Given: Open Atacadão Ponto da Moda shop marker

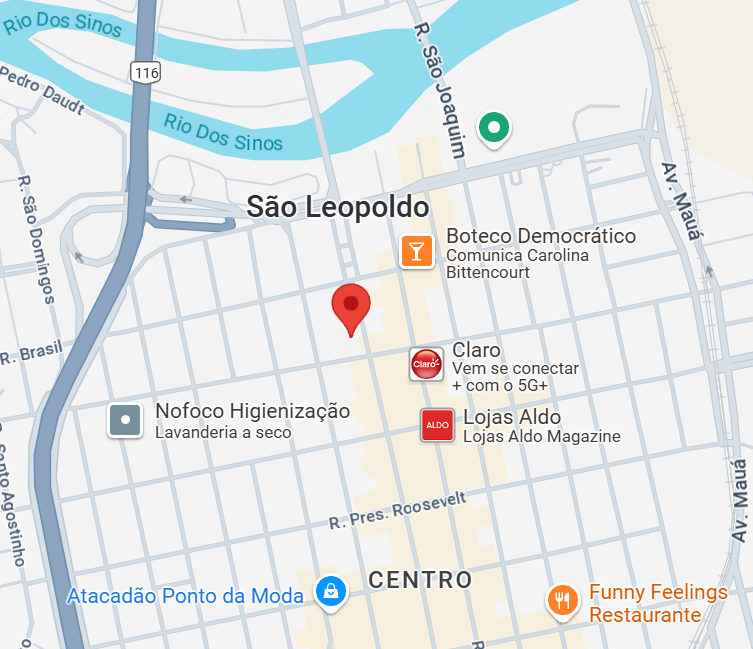Looking at the screenshot, I should (x=330, y=592).
